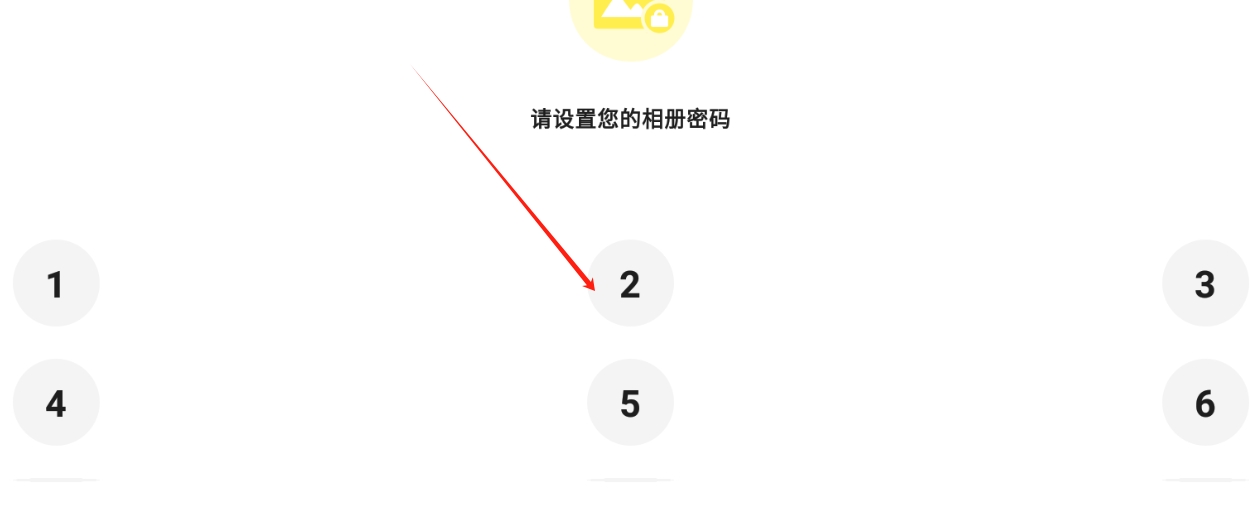Viewport: 1251px width, 507px height.
Task: Enter digit 1 on the keypad
Action: (x=56, y=284)
